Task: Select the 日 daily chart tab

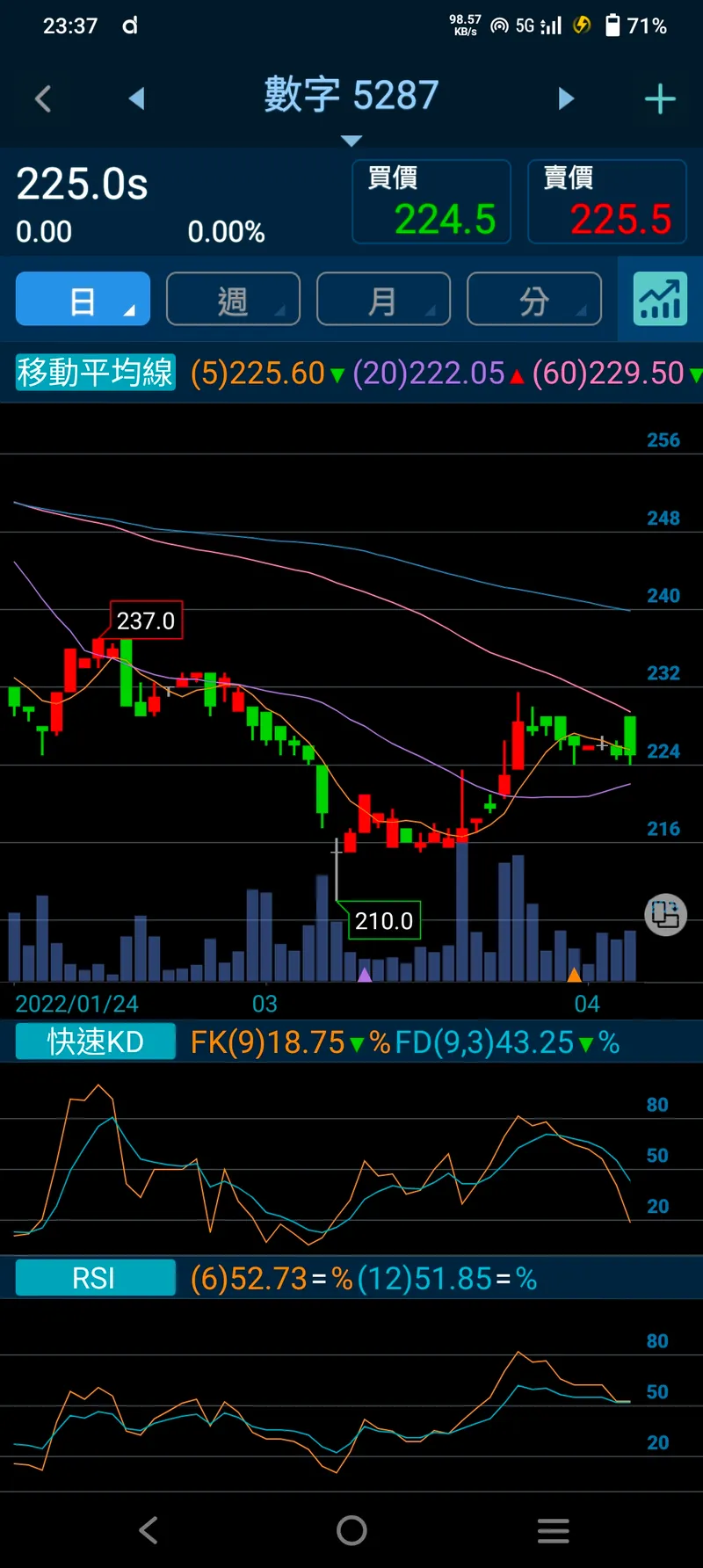Action: coord(83,300)
